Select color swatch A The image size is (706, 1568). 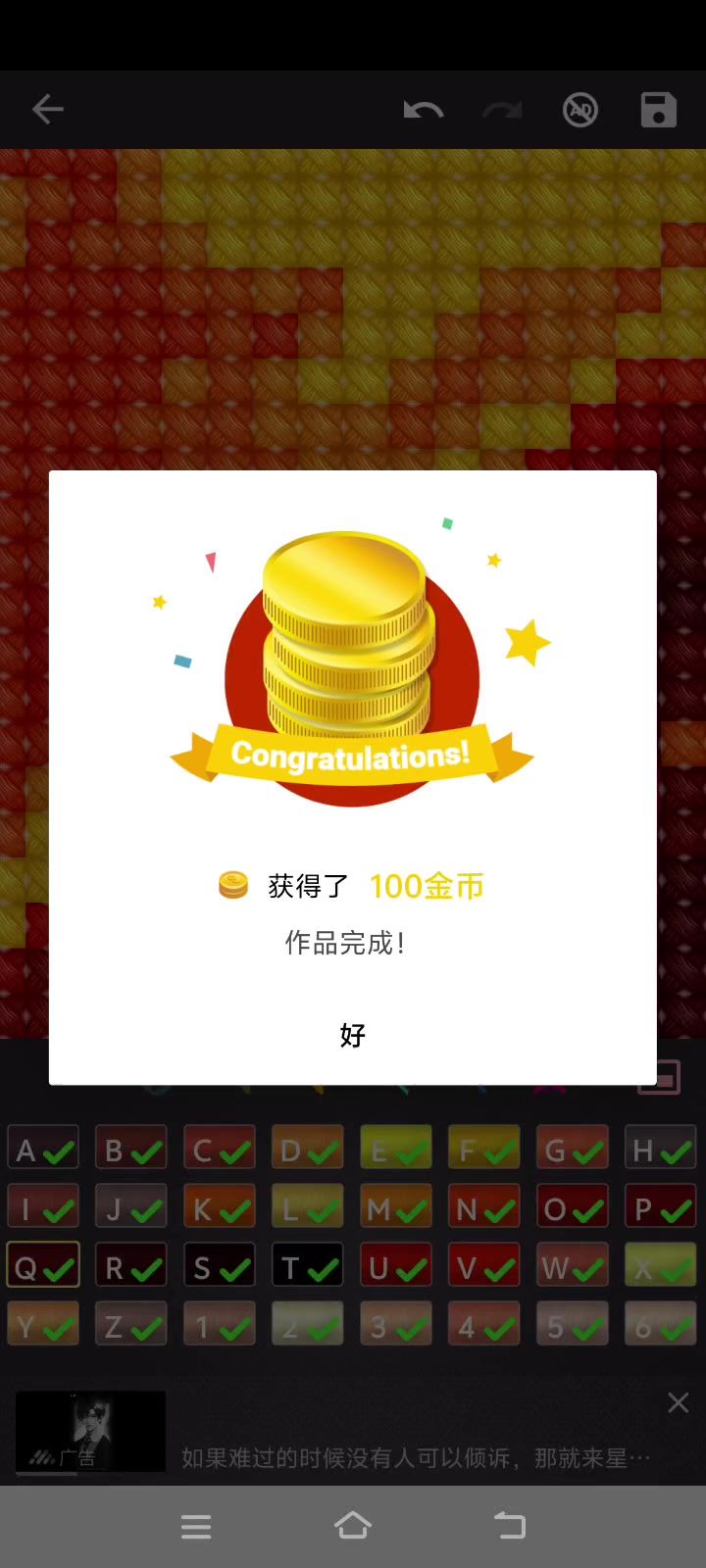click(43, 1151)
